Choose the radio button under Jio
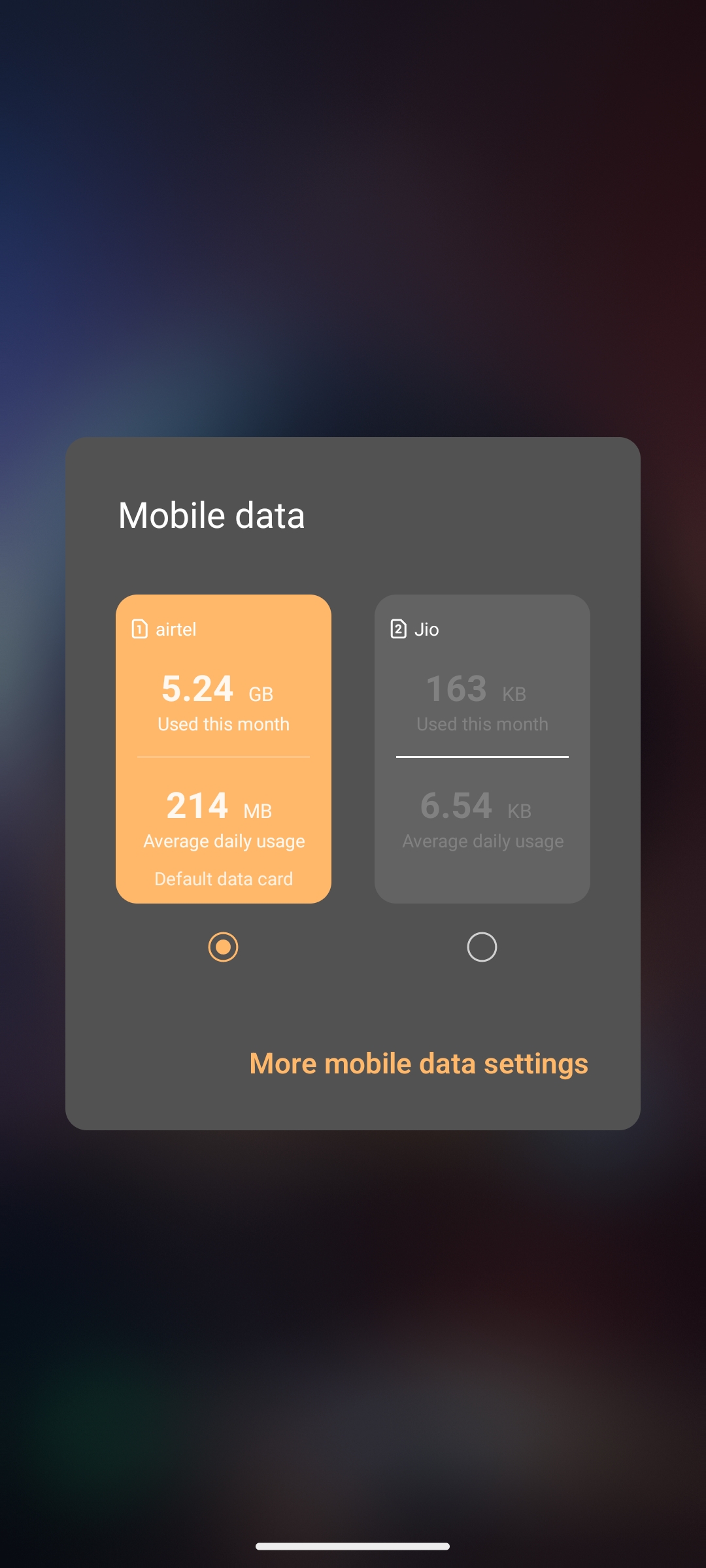 (x=482, y=947)
